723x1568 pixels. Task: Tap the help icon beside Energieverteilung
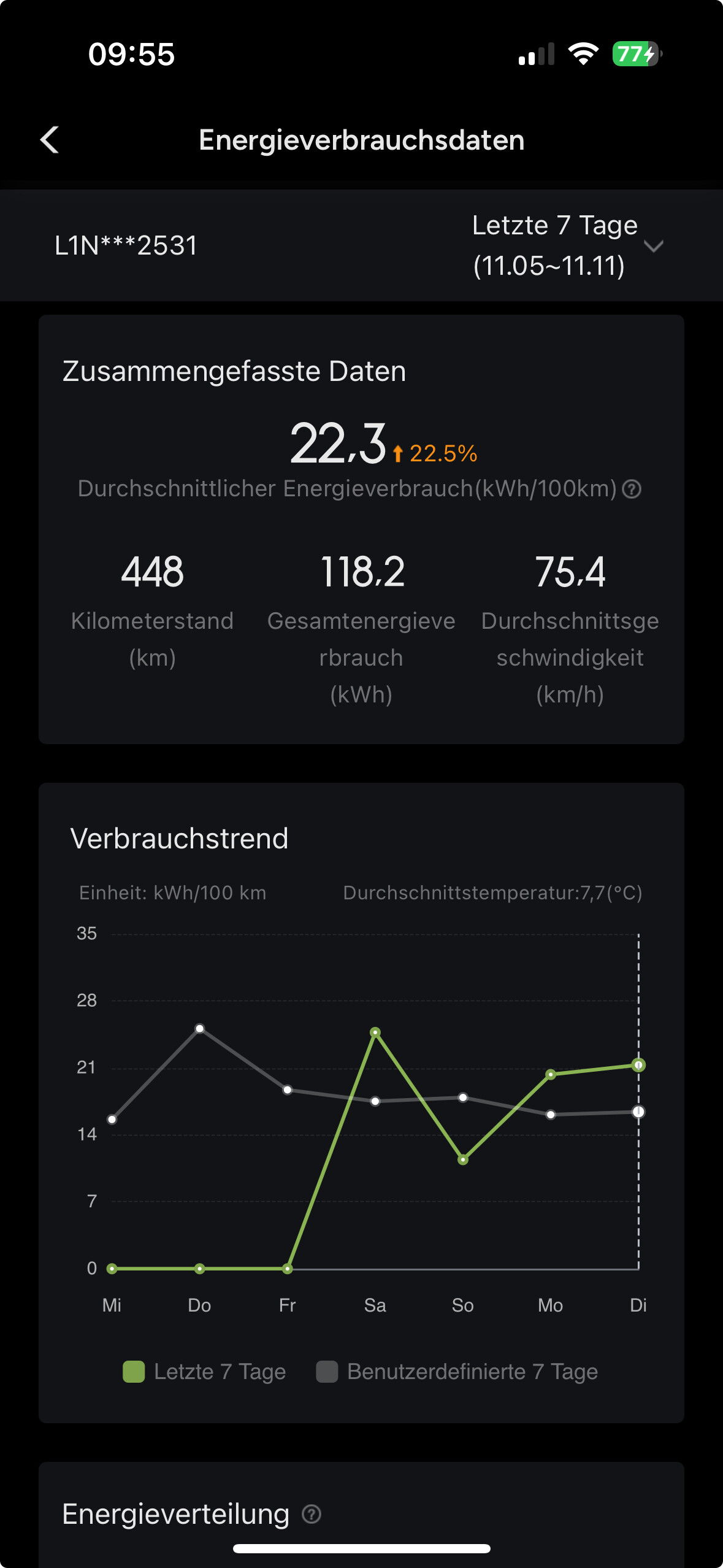tap(312, 1514)
